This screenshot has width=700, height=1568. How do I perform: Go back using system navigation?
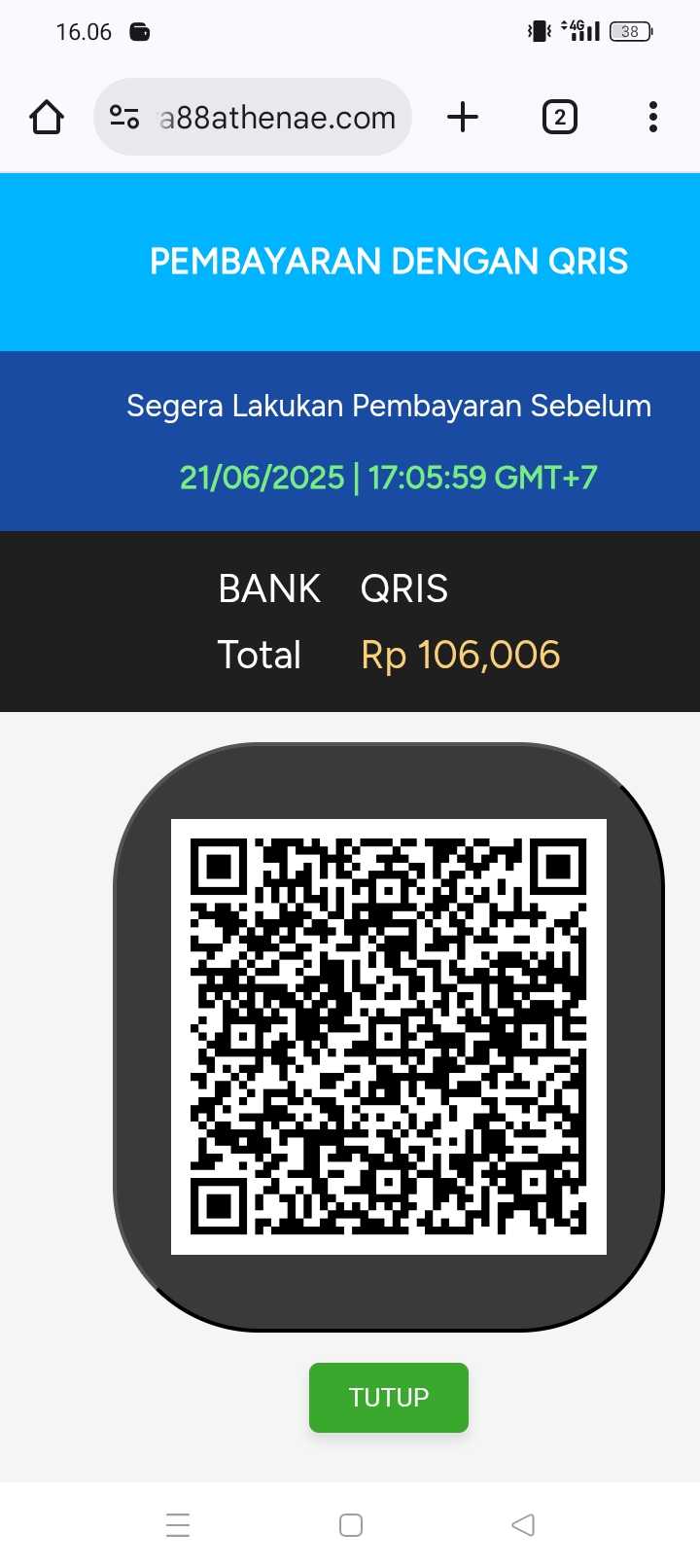tap(523, 1524)
